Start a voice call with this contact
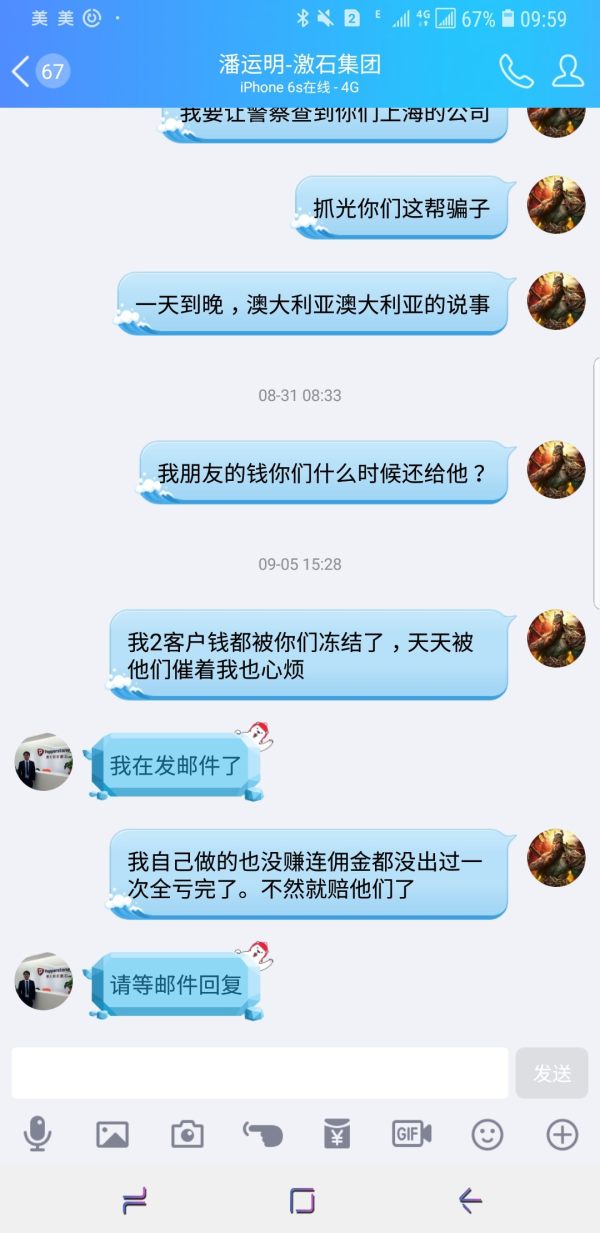The image size is (600, 1233). [x=516, y=71]
